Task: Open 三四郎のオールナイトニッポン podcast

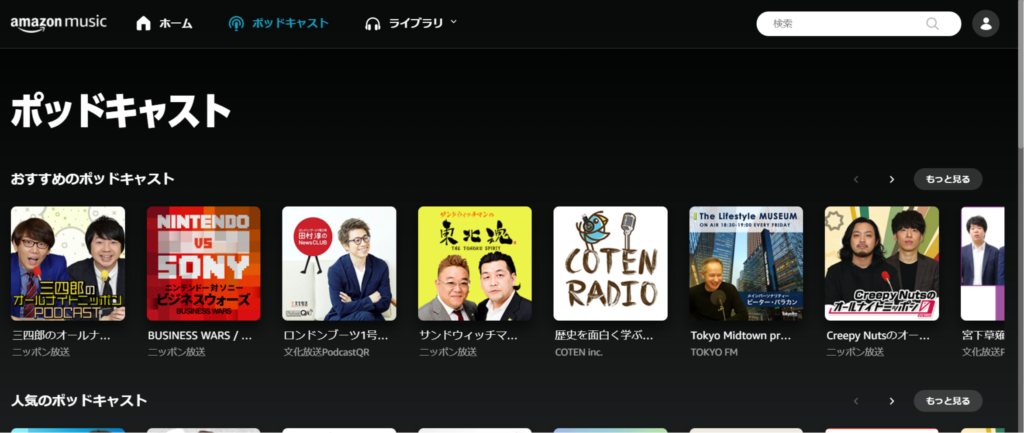Action: coord(68,263)
